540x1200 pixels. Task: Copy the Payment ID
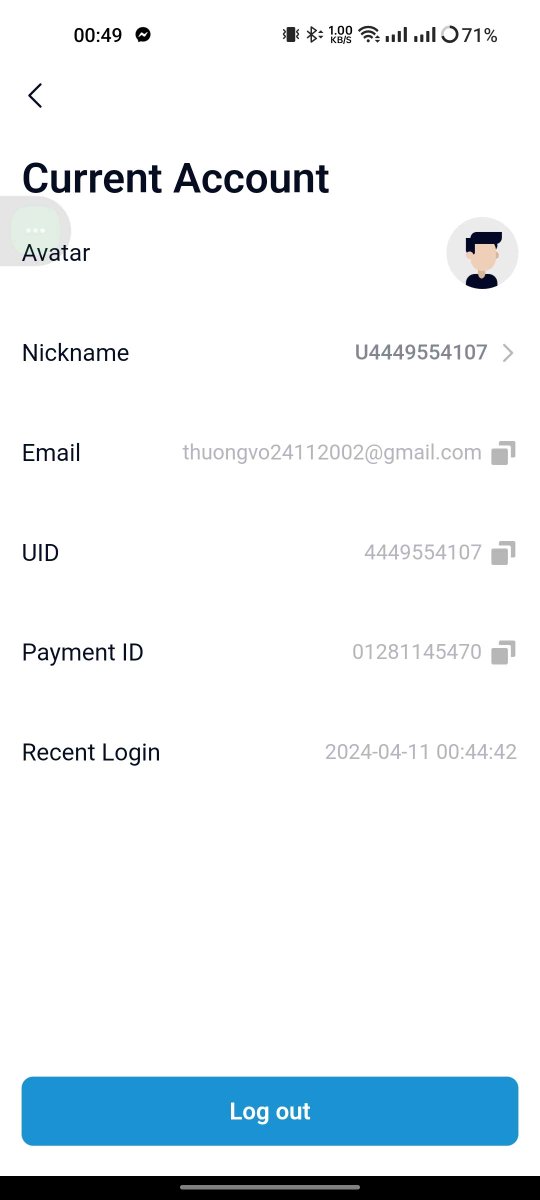coord(503,653)
